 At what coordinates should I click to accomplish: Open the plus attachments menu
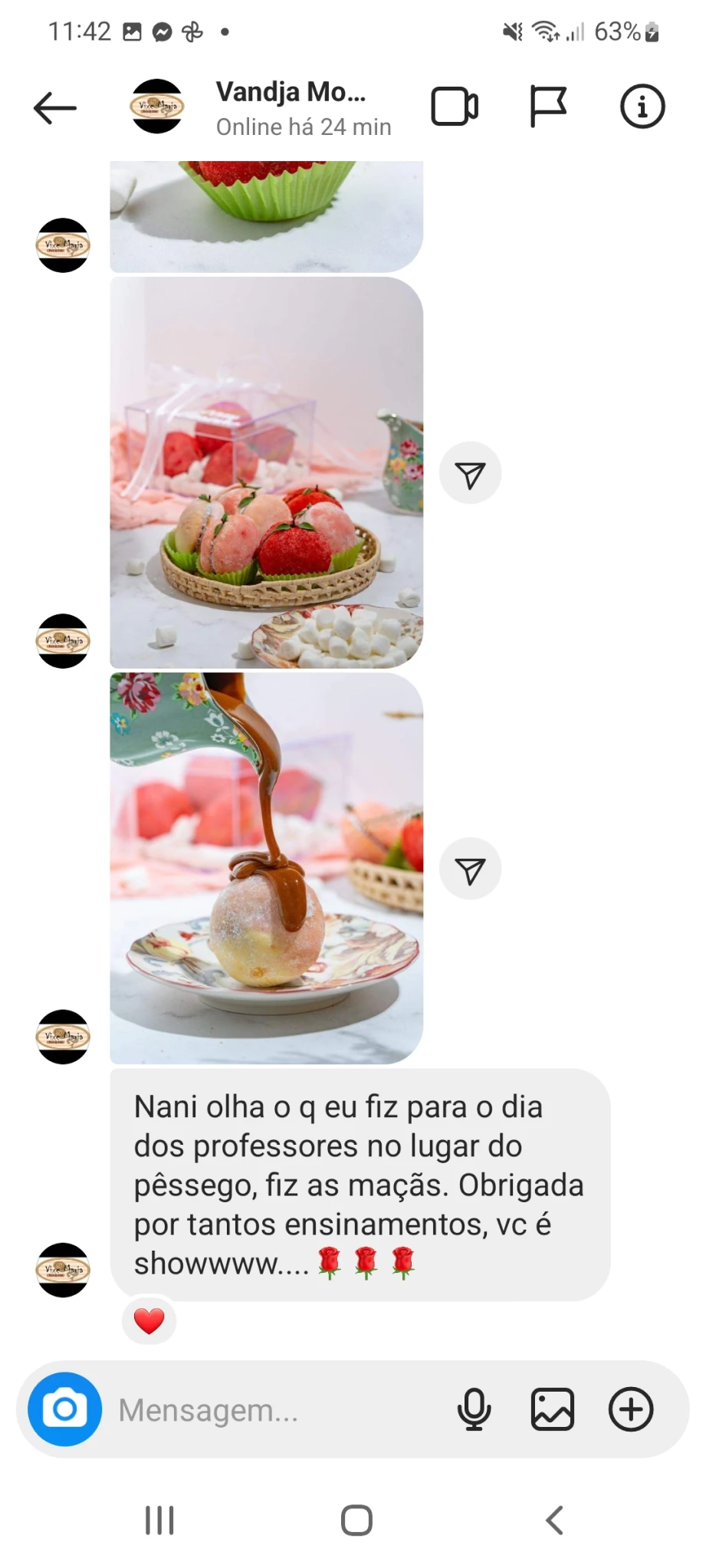pyautogui.click(x=630, y=1409)
